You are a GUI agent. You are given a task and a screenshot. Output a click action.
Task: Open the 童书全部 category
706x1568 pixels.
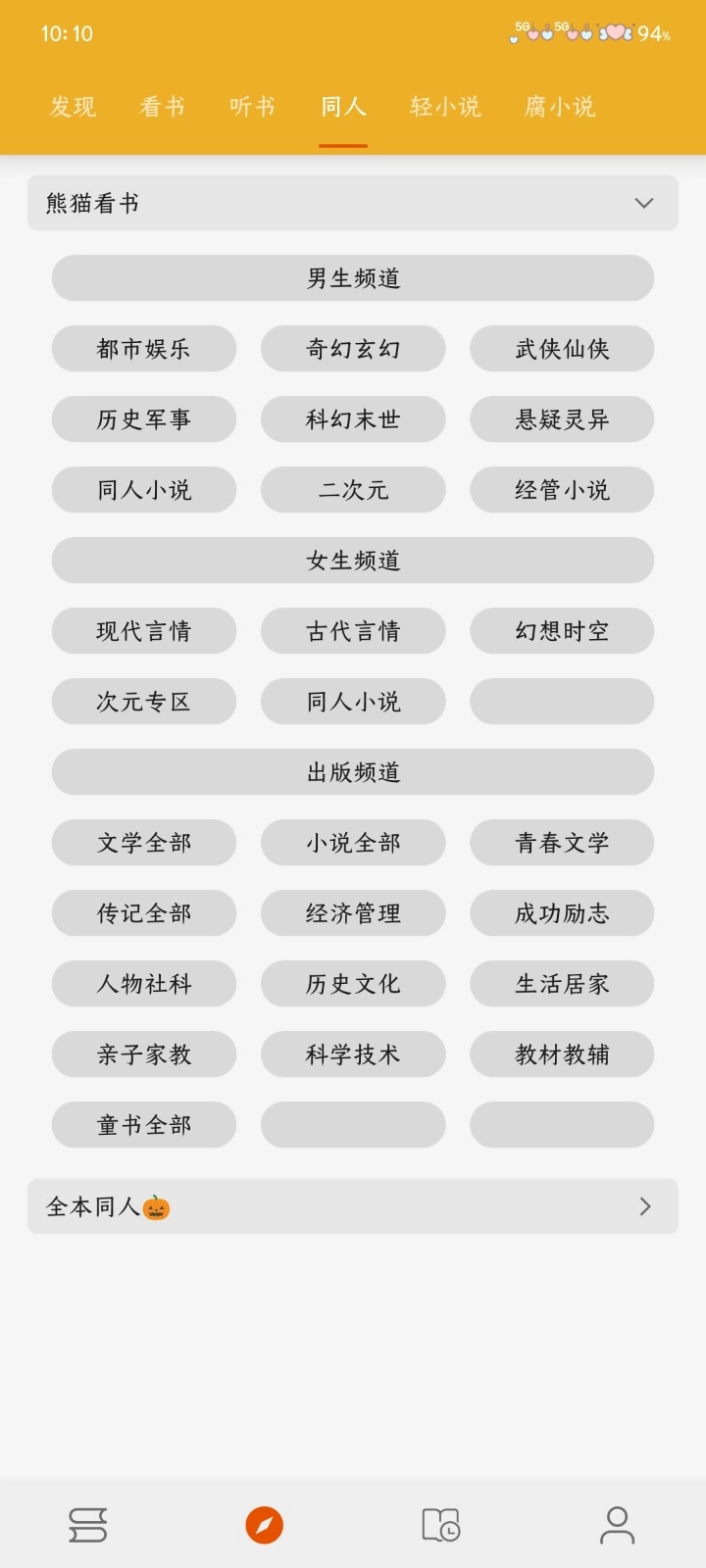click(x=143, y=1125)
